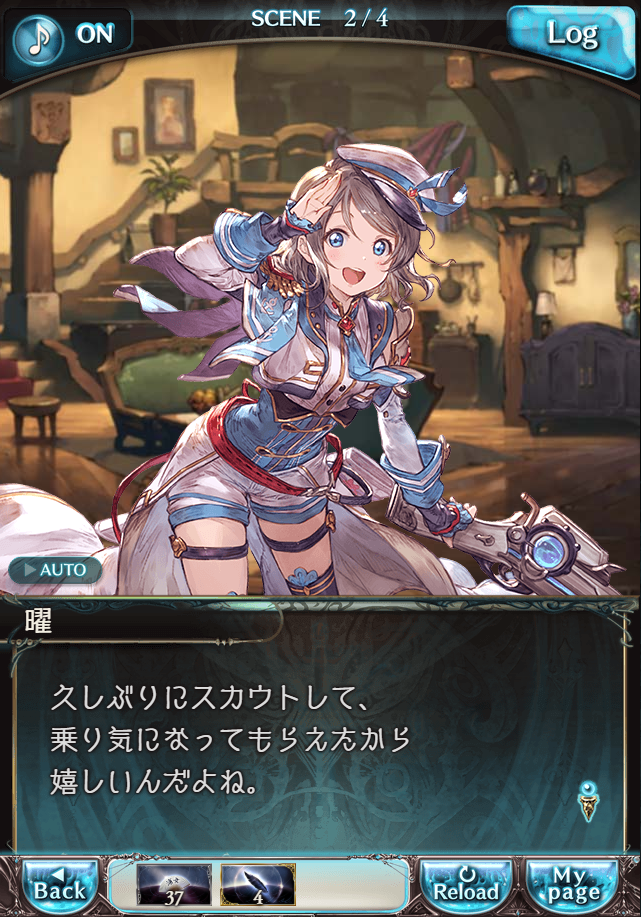Reload the game page
This screenshot has width=641, height=917.
click(x=466, y=885)
